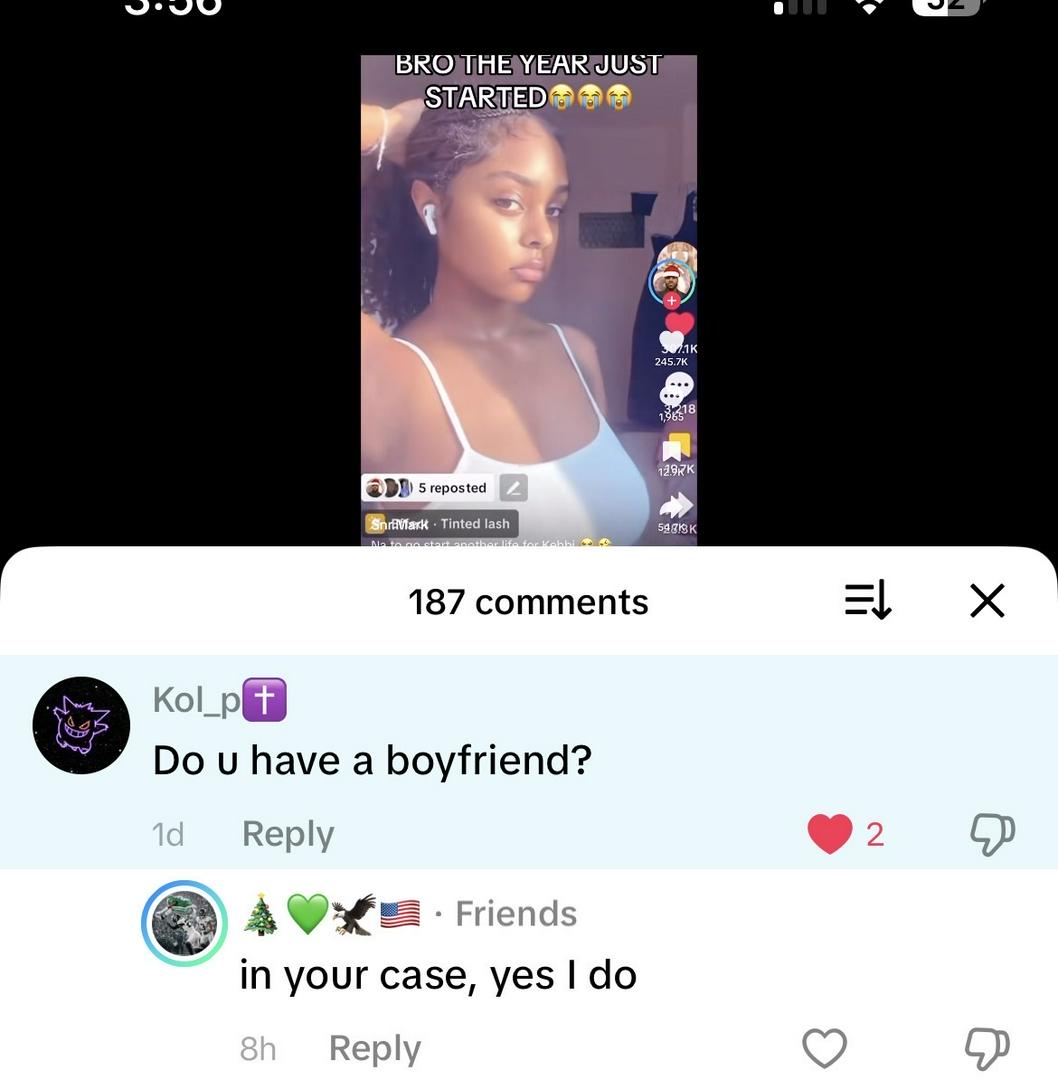The image size is (1058, 1080).
Task: Dislike Kol_p's comment
Action: [992, 833]
